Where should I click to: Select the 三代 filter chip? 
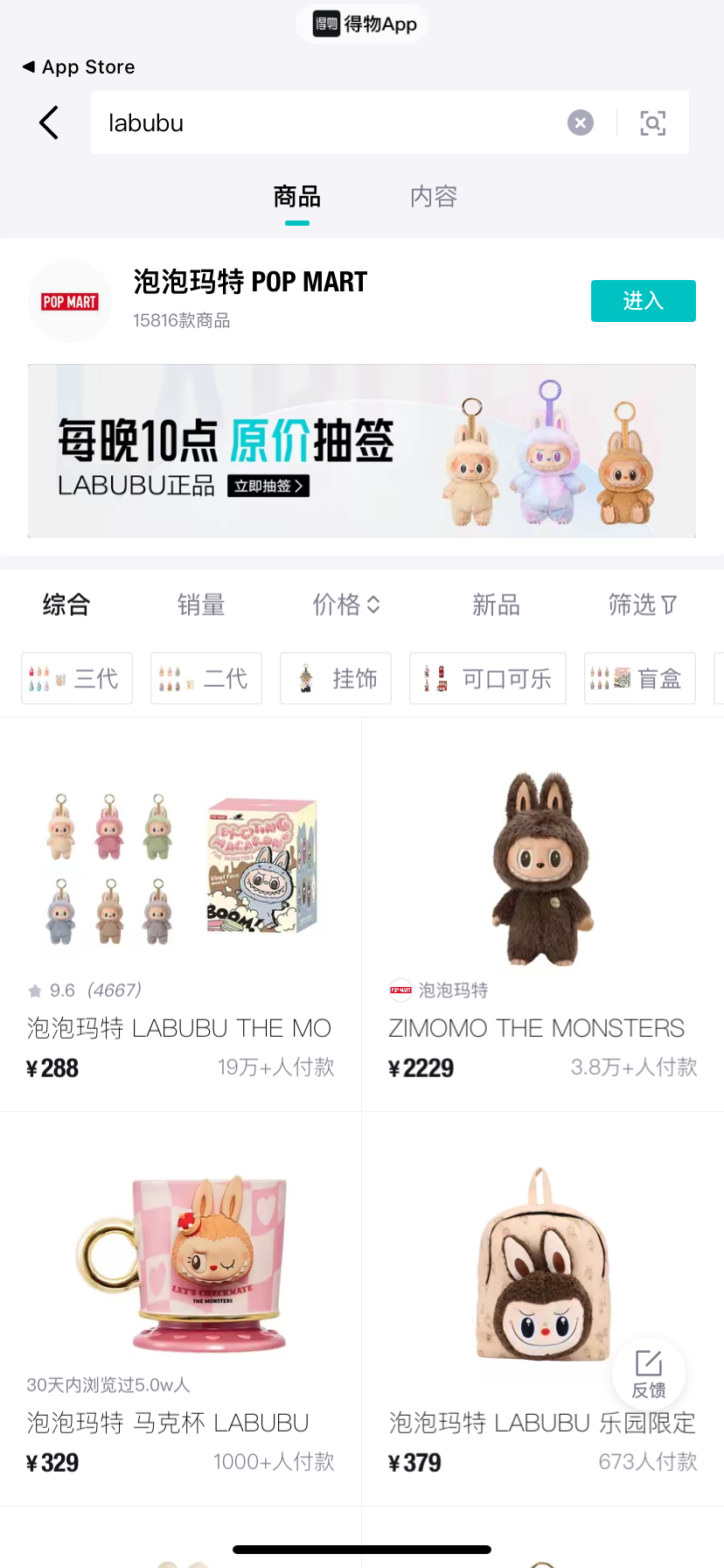pyautogui.click(x=77, y=678)
